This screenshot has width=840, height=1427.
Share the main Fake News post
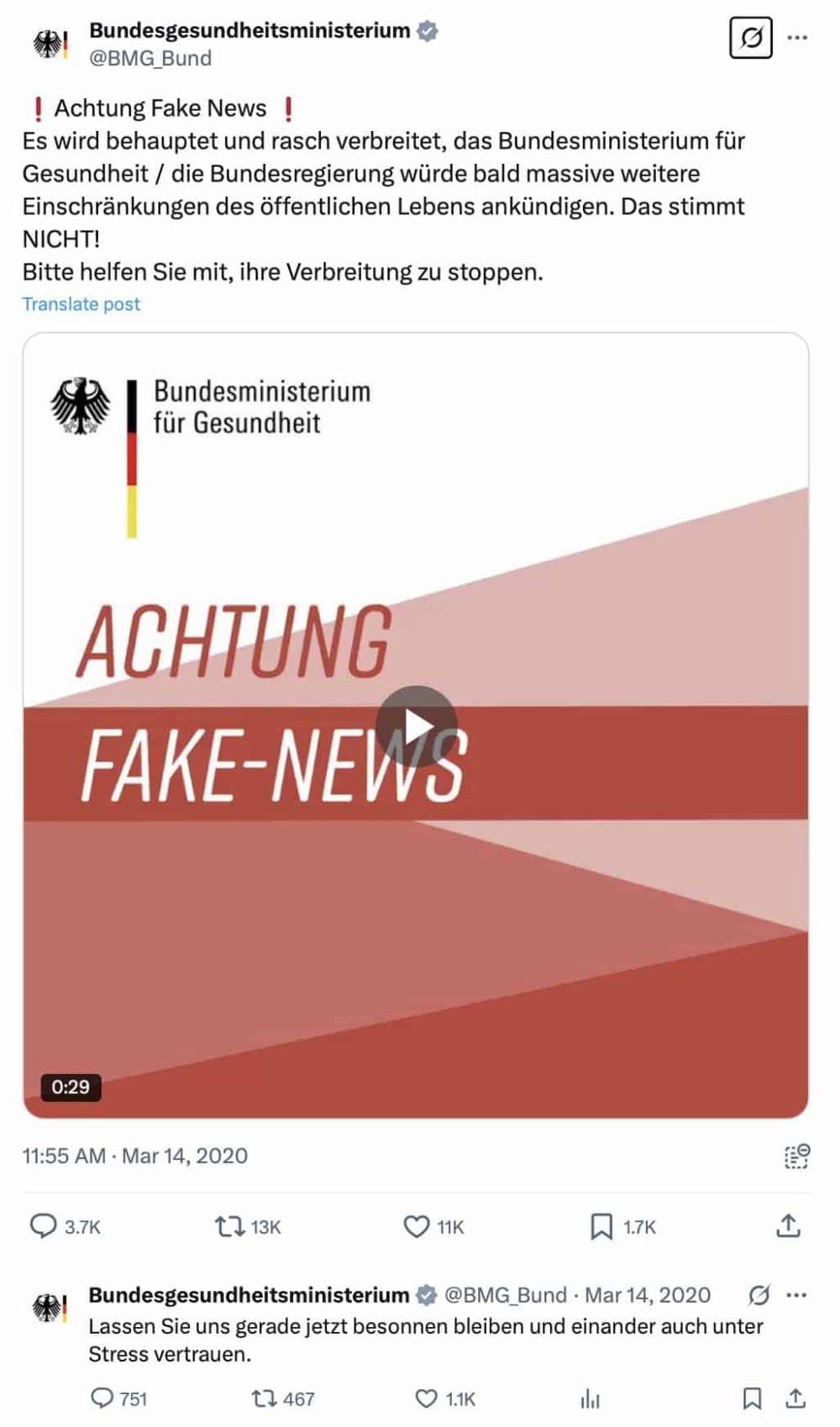788,1226
